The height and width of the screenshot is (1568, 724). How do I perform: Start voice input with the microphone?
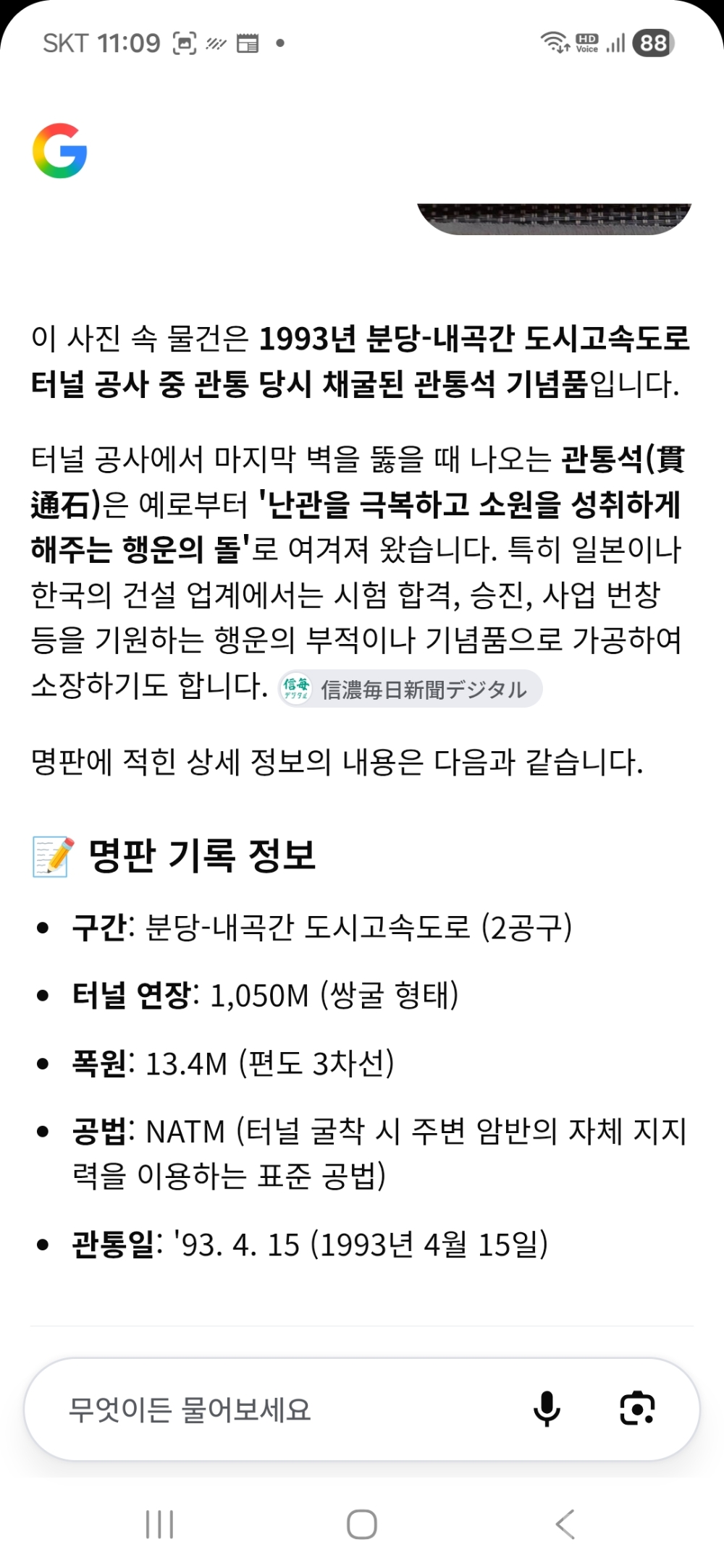547,1408
